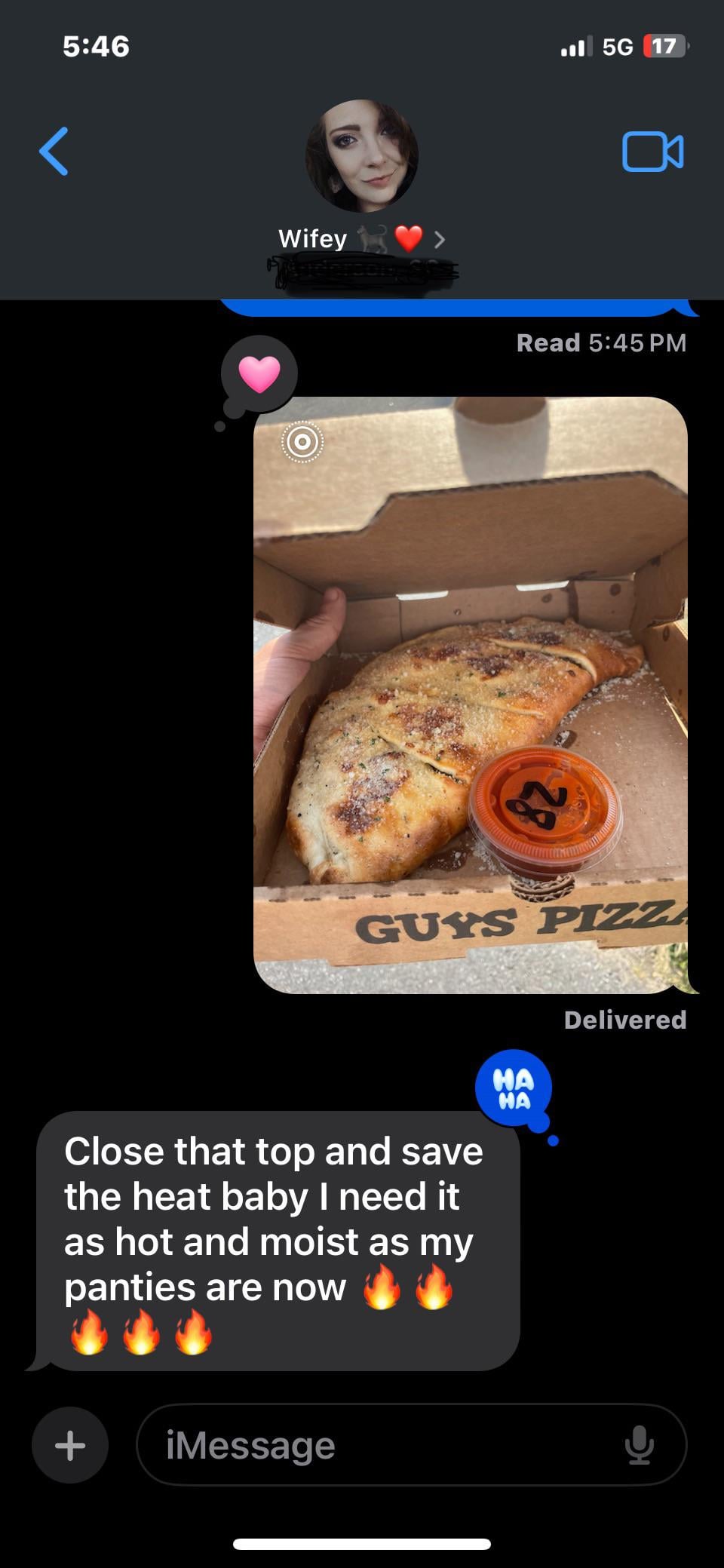Go back to the conversations list
724x1568 pixels.
[x=54, y=151]
